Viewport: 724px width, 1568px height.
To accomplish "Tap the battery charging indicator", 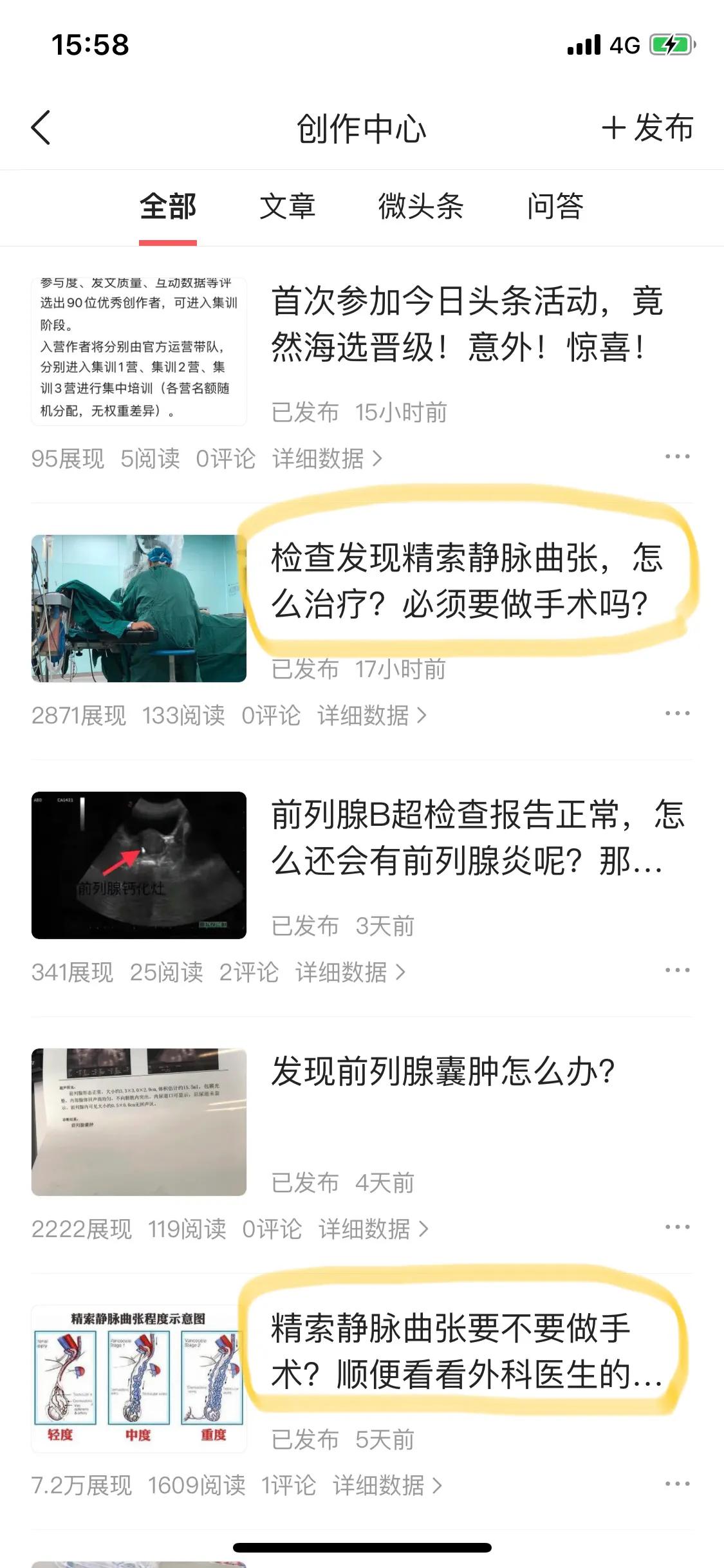I will coord(671,45).
